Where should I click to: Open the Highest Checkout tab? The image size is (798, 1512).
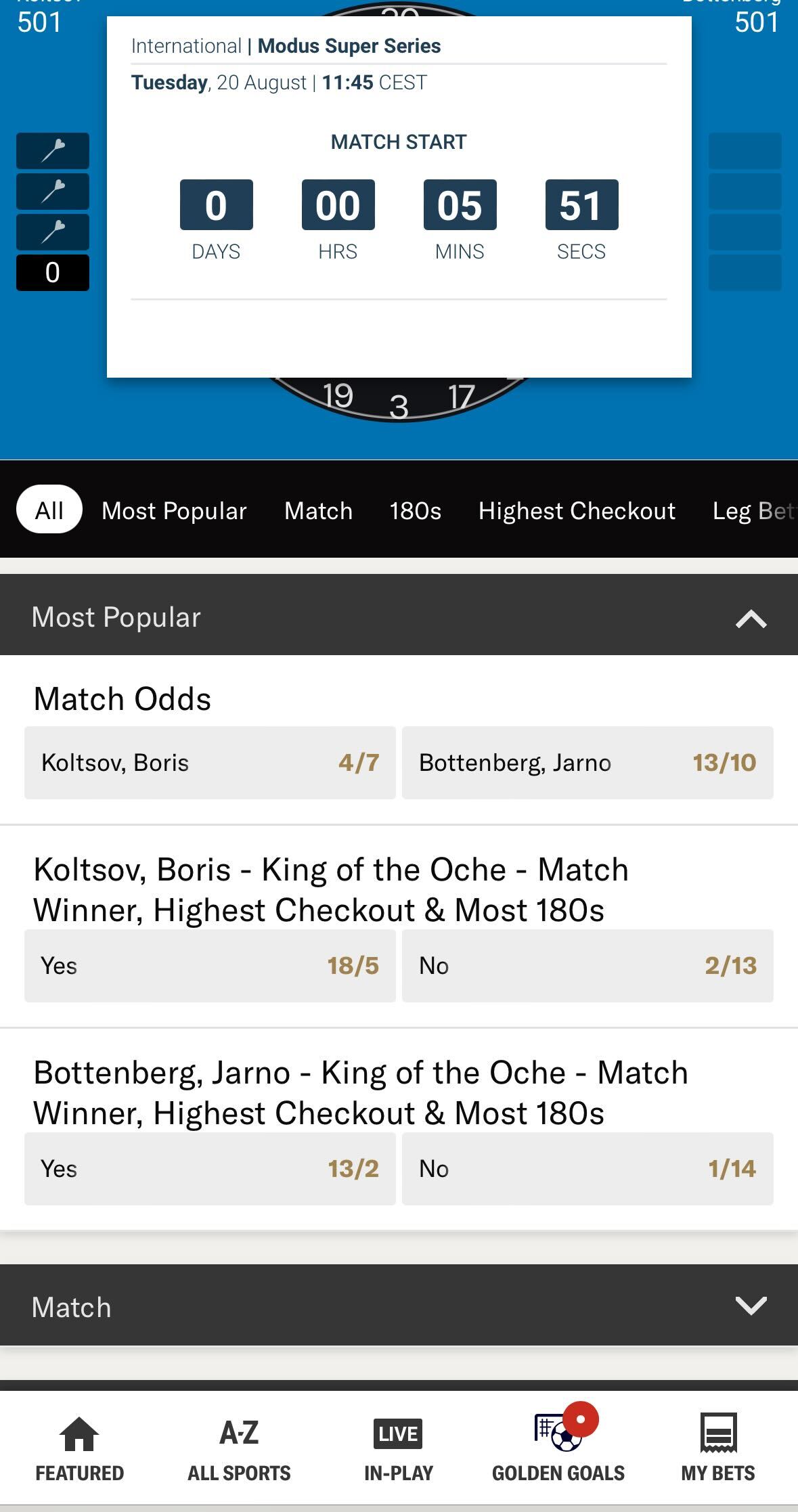[577, 510]
